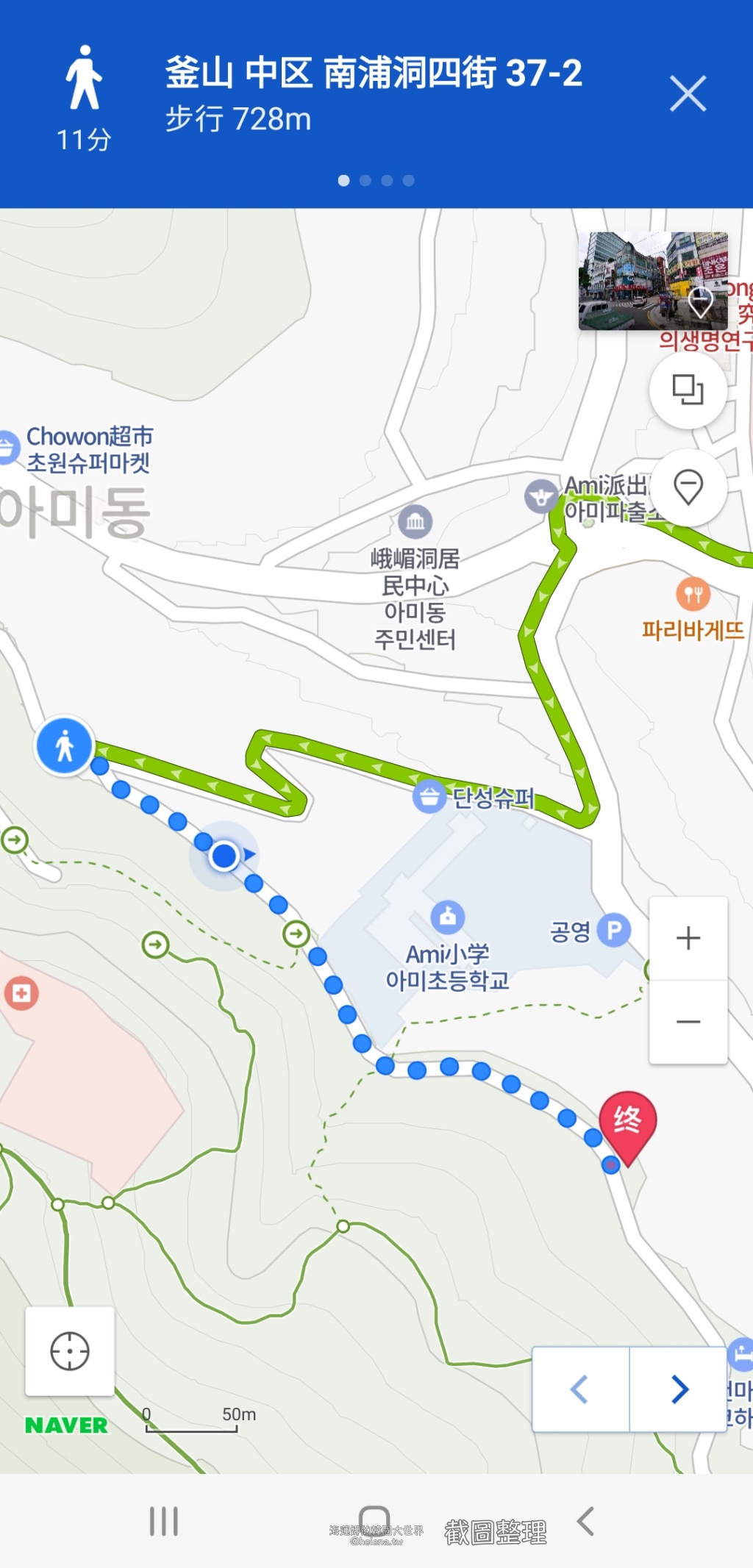
Task: Open the Ami elementary school marker
Action: pyautogui.click(x=447, y=916)
